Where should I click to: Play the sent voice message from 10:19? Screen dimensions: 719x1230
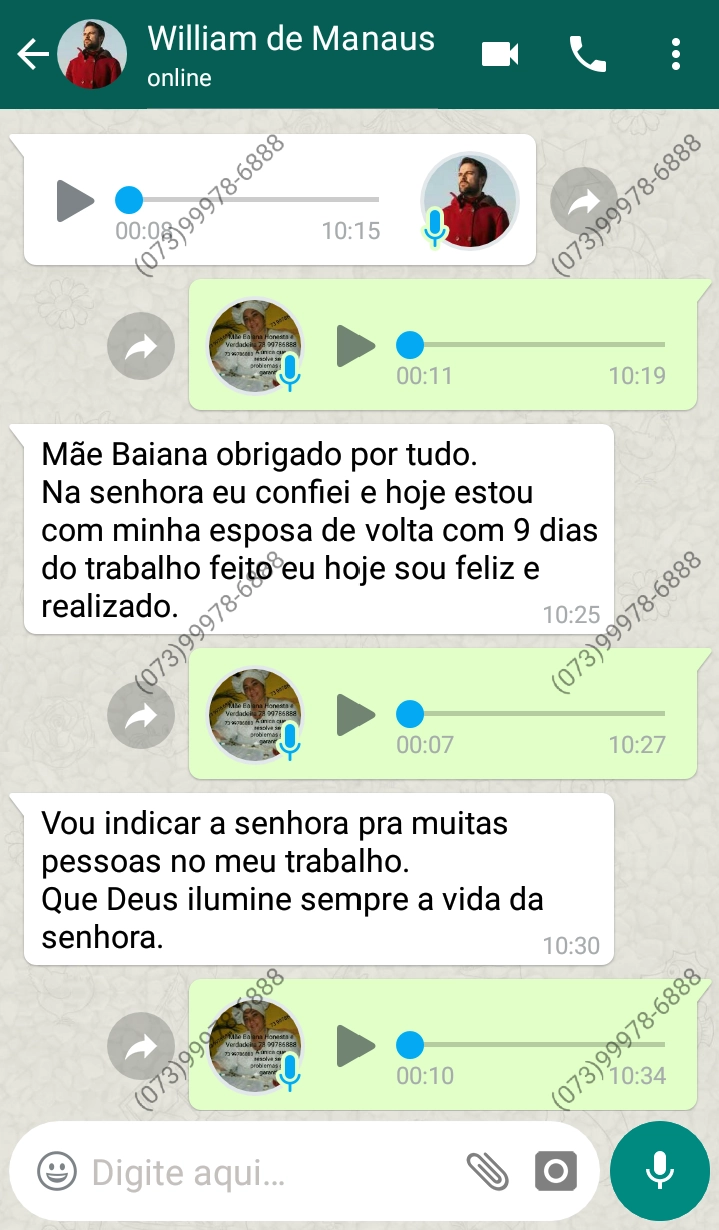355,346
